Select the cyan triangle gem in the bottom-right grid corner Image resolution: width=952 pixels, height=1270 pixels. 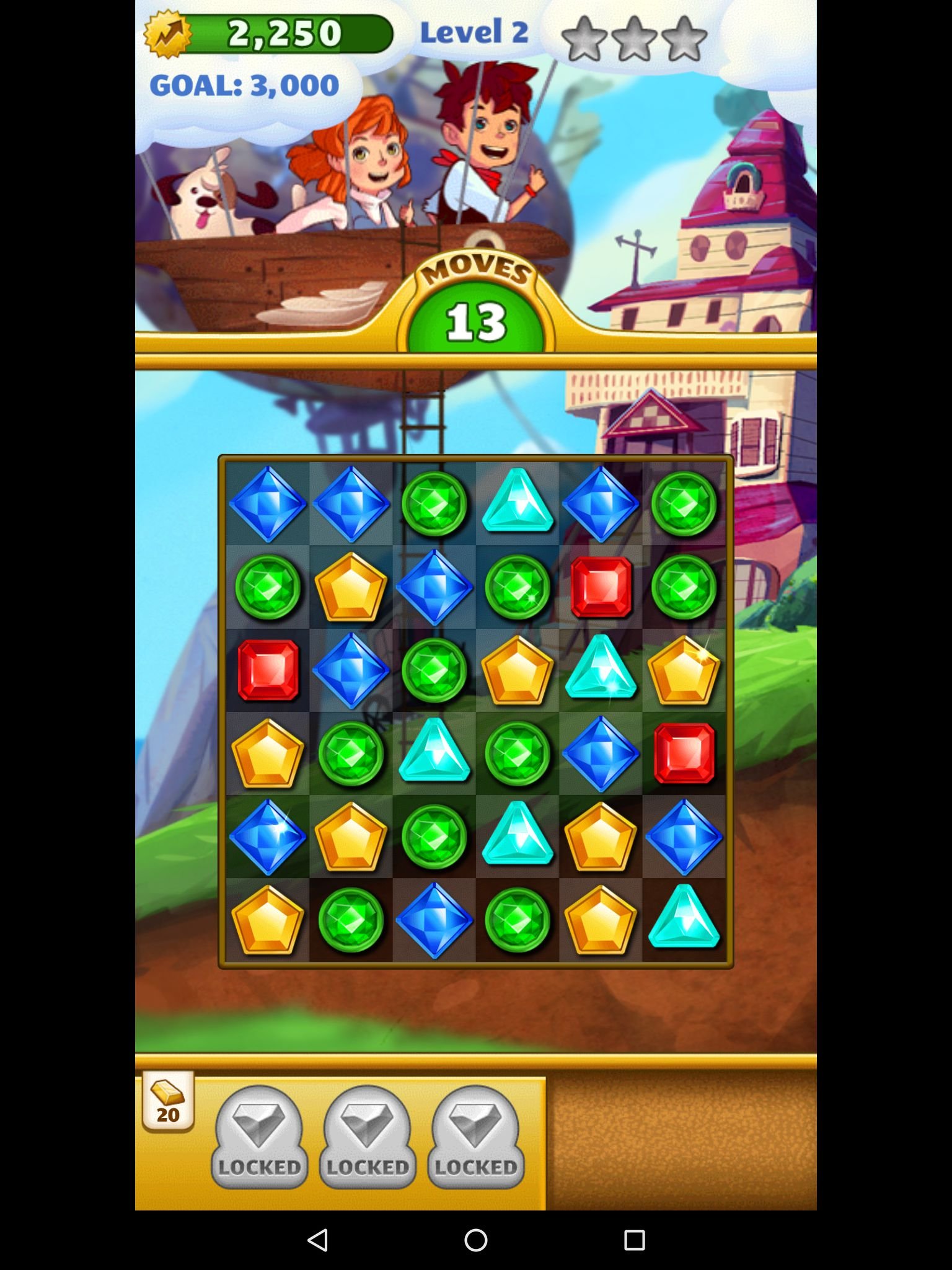click(684, 920)
